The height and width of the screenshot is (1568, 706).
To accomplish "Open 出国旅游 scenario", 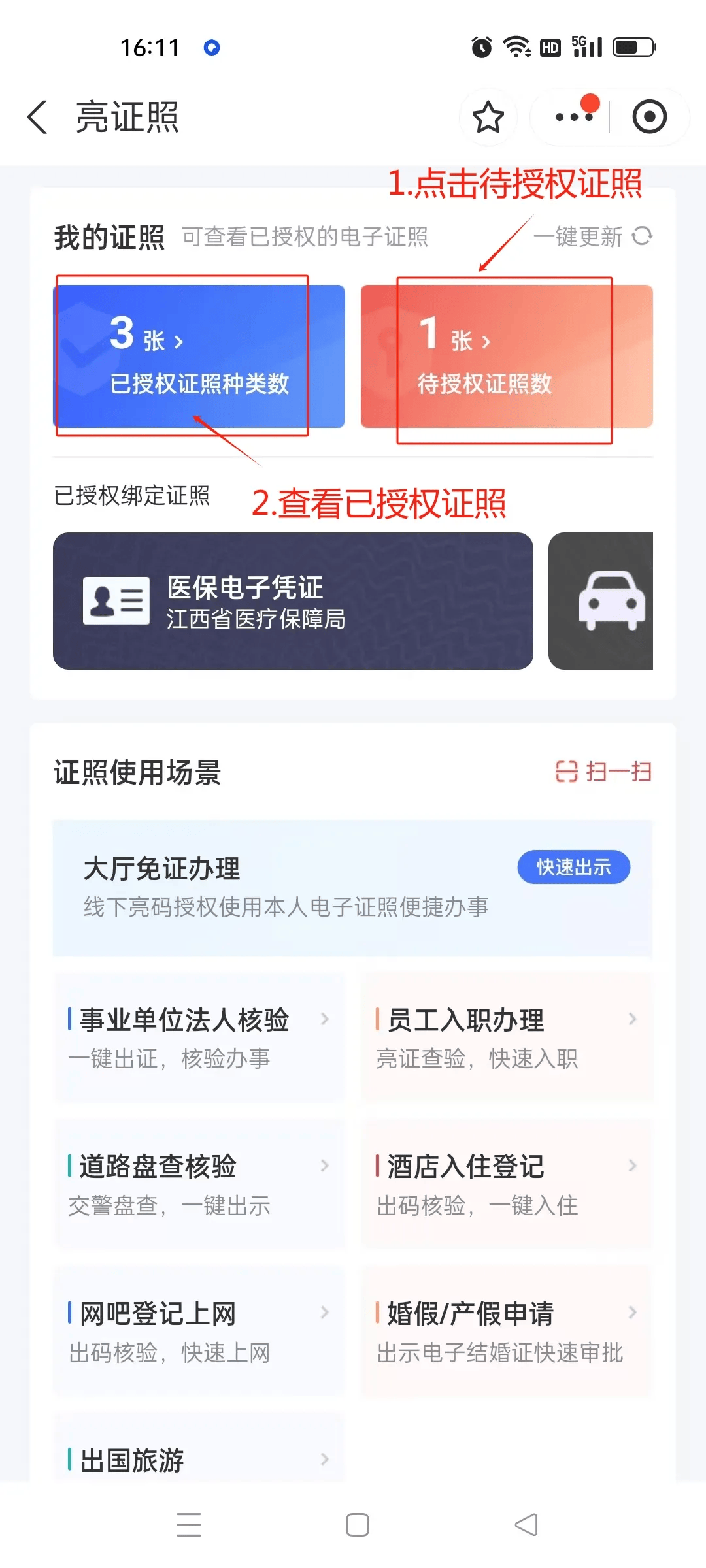I will pyautogui.click(x=199, y=1460).
